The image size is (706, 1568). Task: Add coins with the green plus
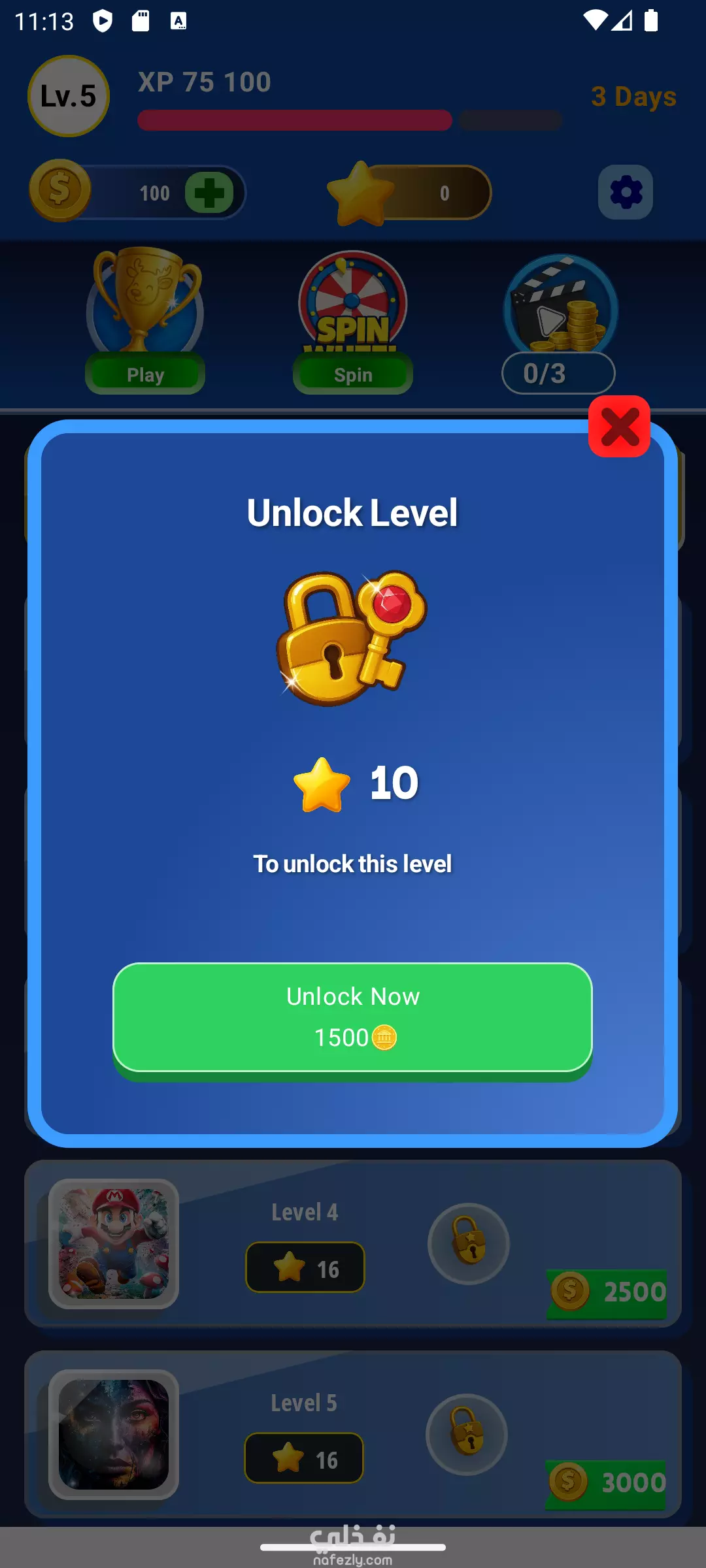pos(209,193)
